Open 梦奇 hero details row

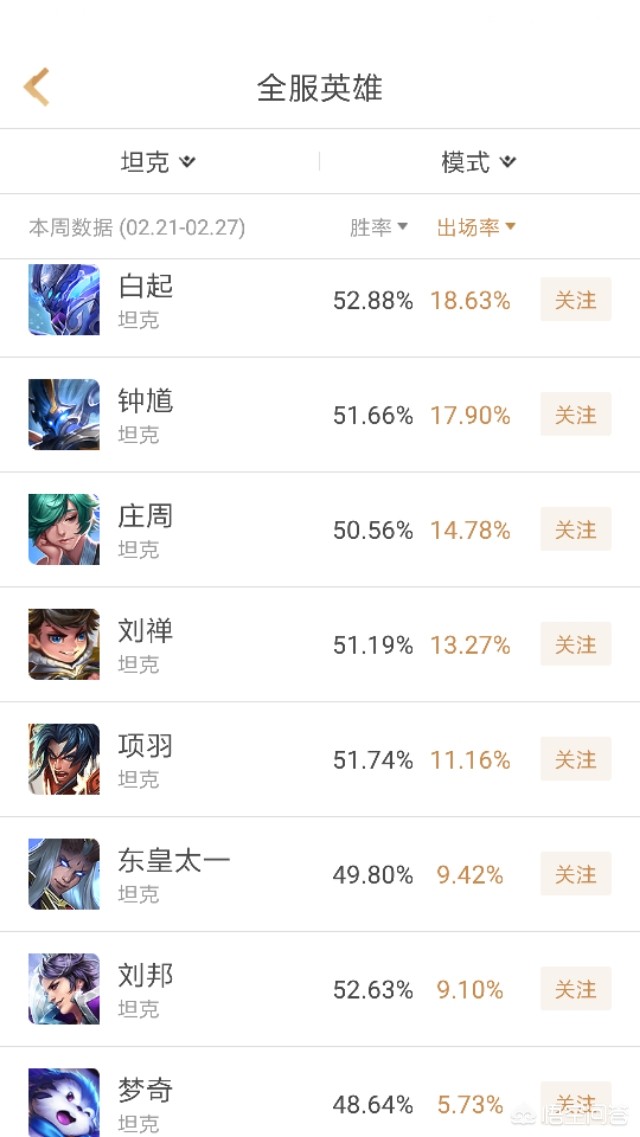coord(320,1092)
